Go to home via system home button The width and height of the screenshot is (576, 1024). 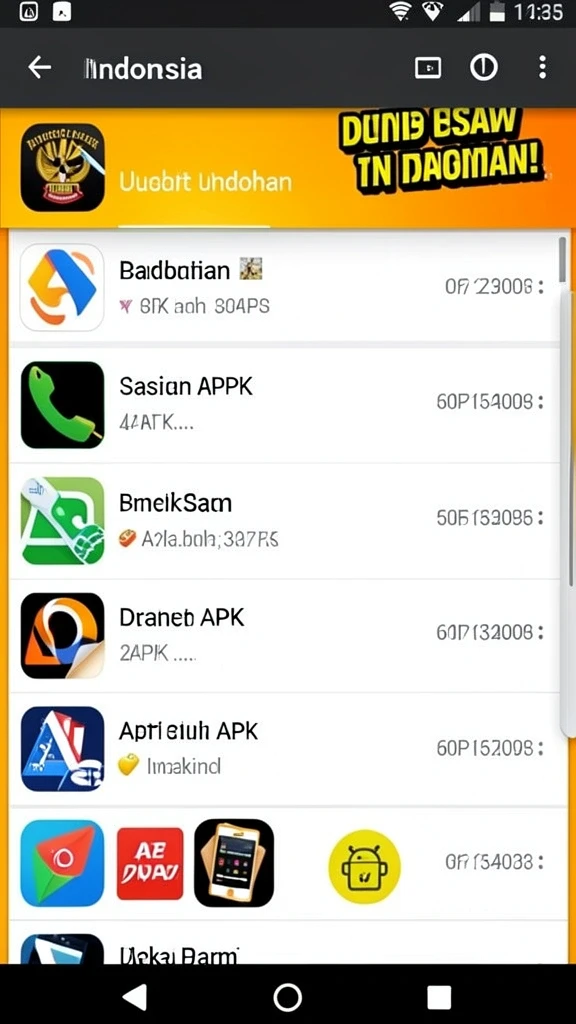pos(287,997)
